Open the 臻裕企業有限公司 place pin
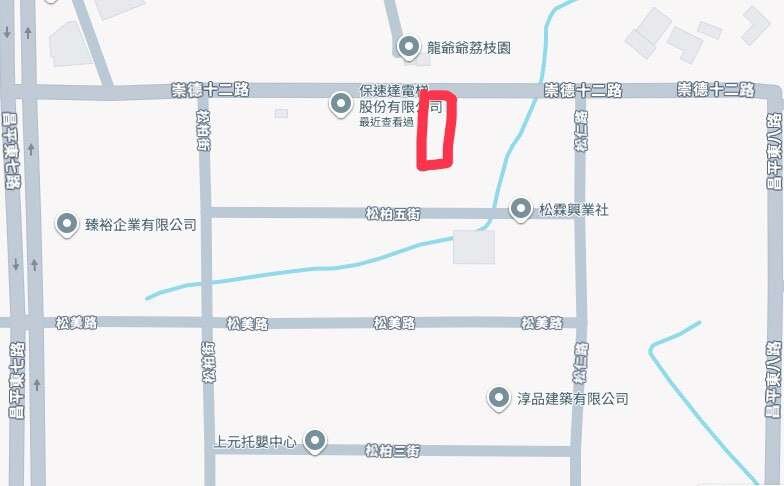This screenshot has height=486, width=784. (67, 224)
